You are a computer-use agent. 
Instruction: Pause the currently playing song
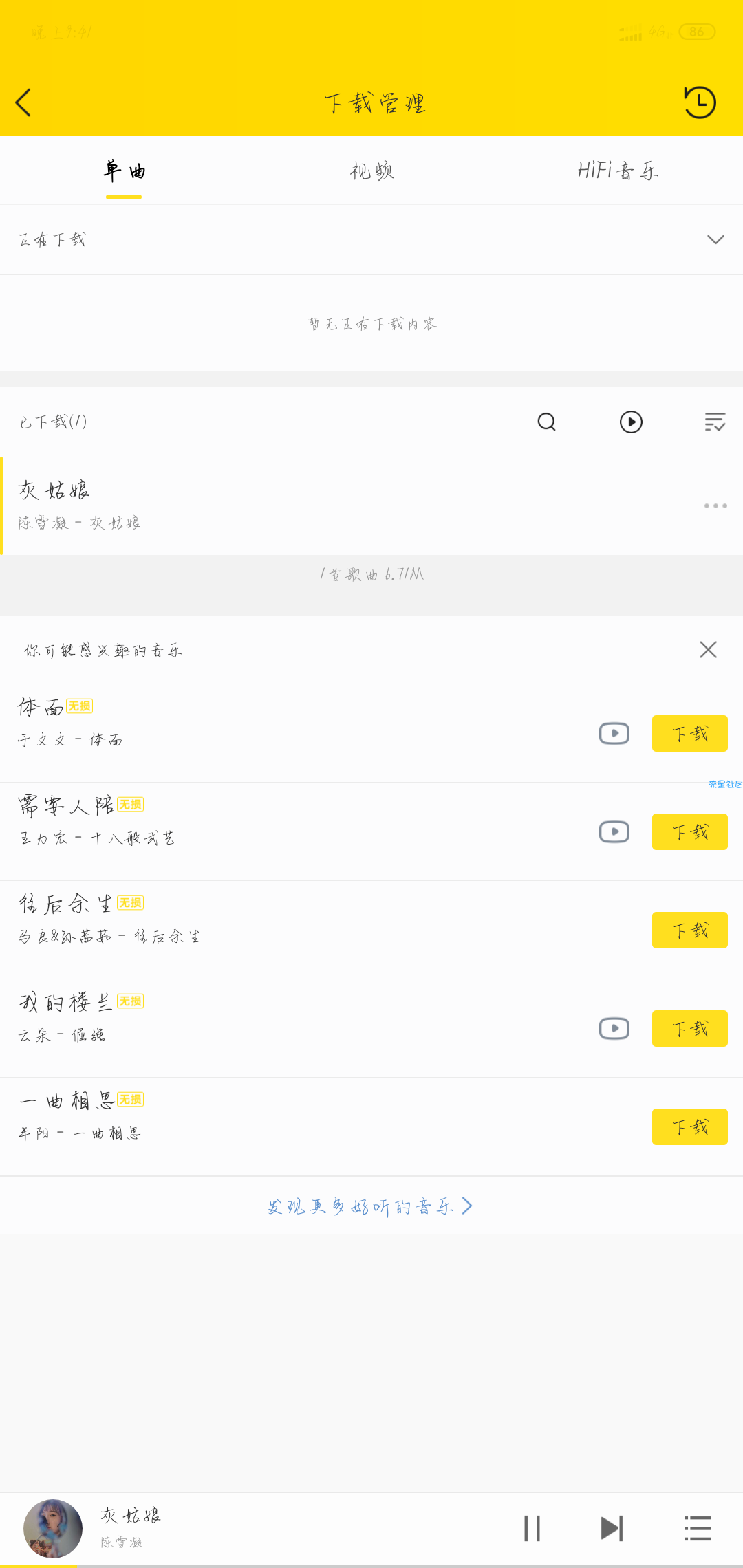[x=532, y=1529]
